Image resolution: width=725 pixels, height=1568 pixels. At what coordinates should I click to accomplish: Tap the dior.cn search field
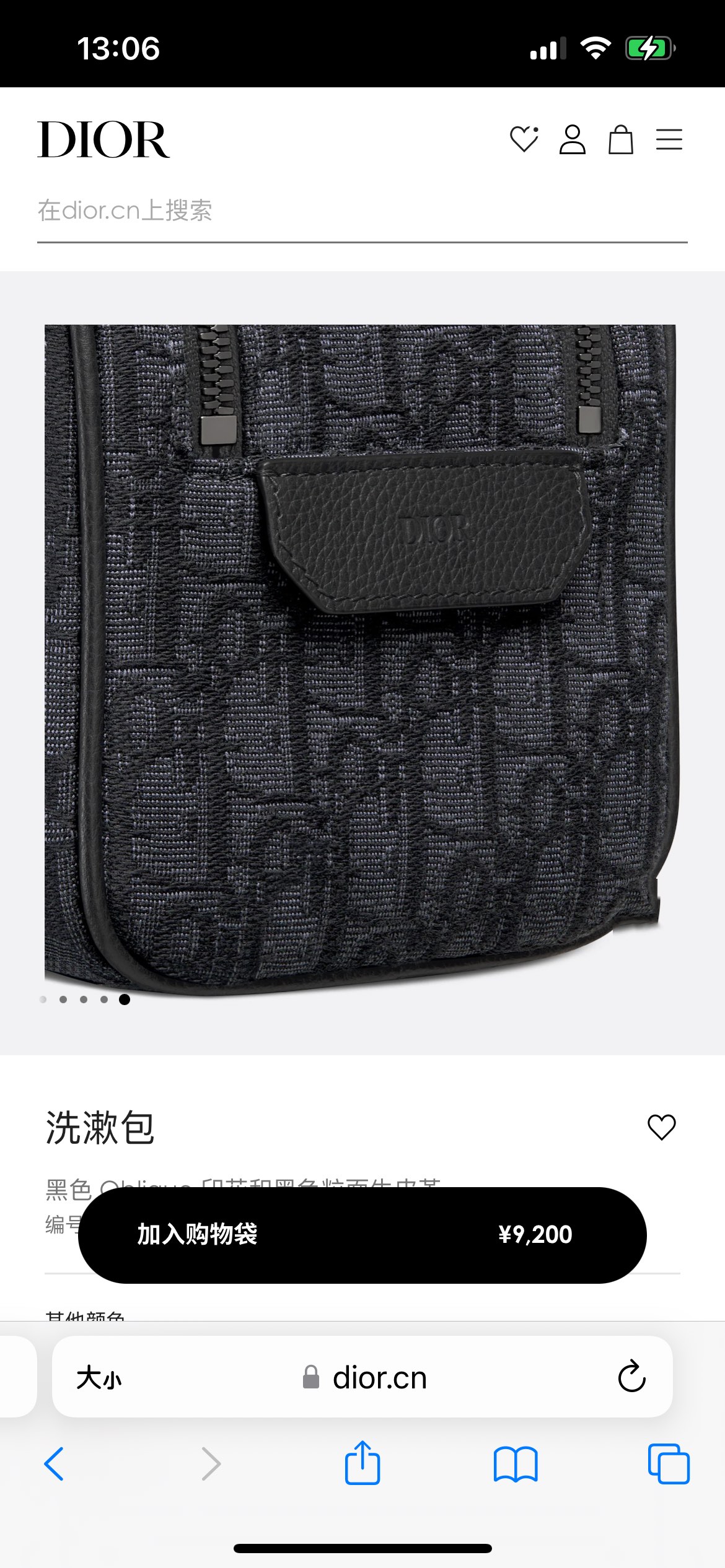point(362,211)
